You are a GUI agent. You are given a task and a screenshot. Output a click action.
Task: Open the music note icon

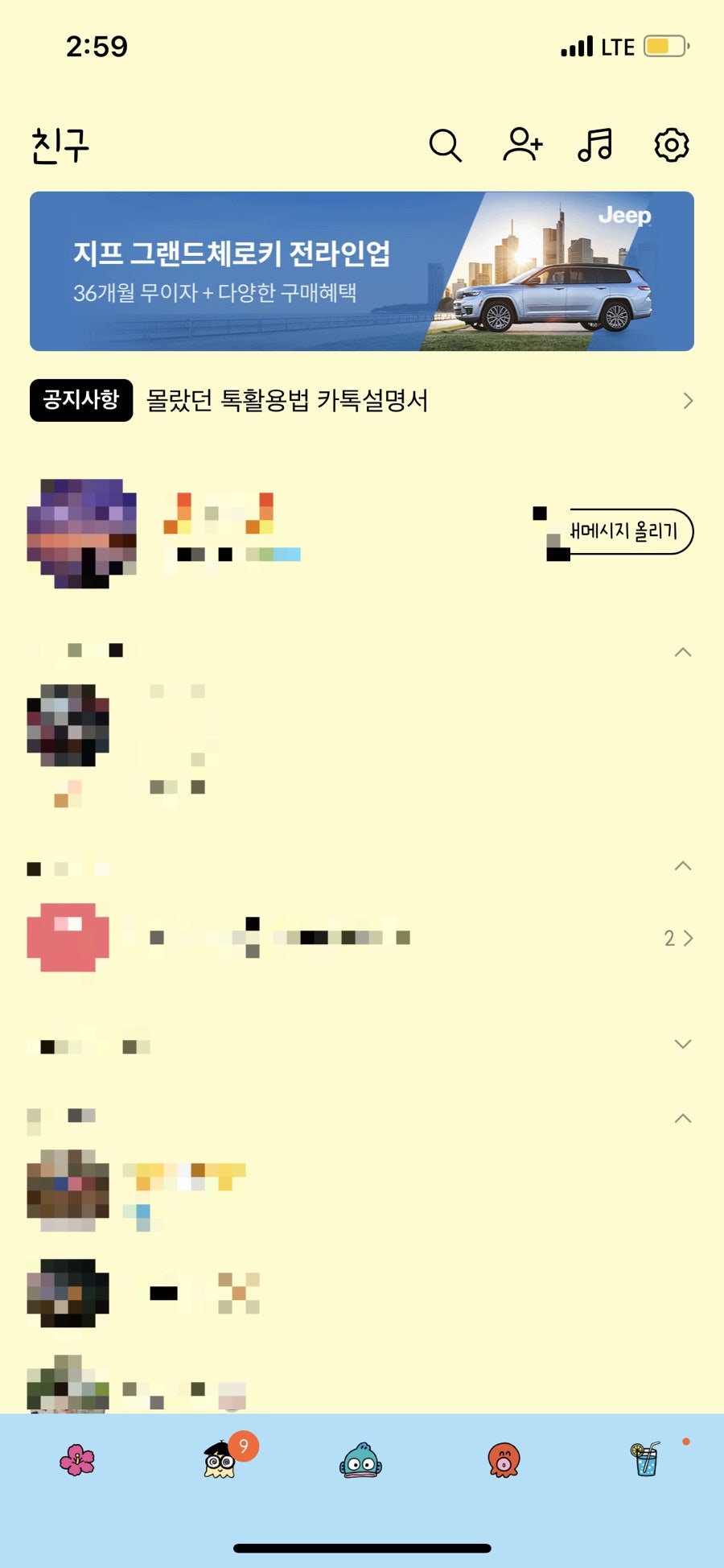(x=596, y=145)
